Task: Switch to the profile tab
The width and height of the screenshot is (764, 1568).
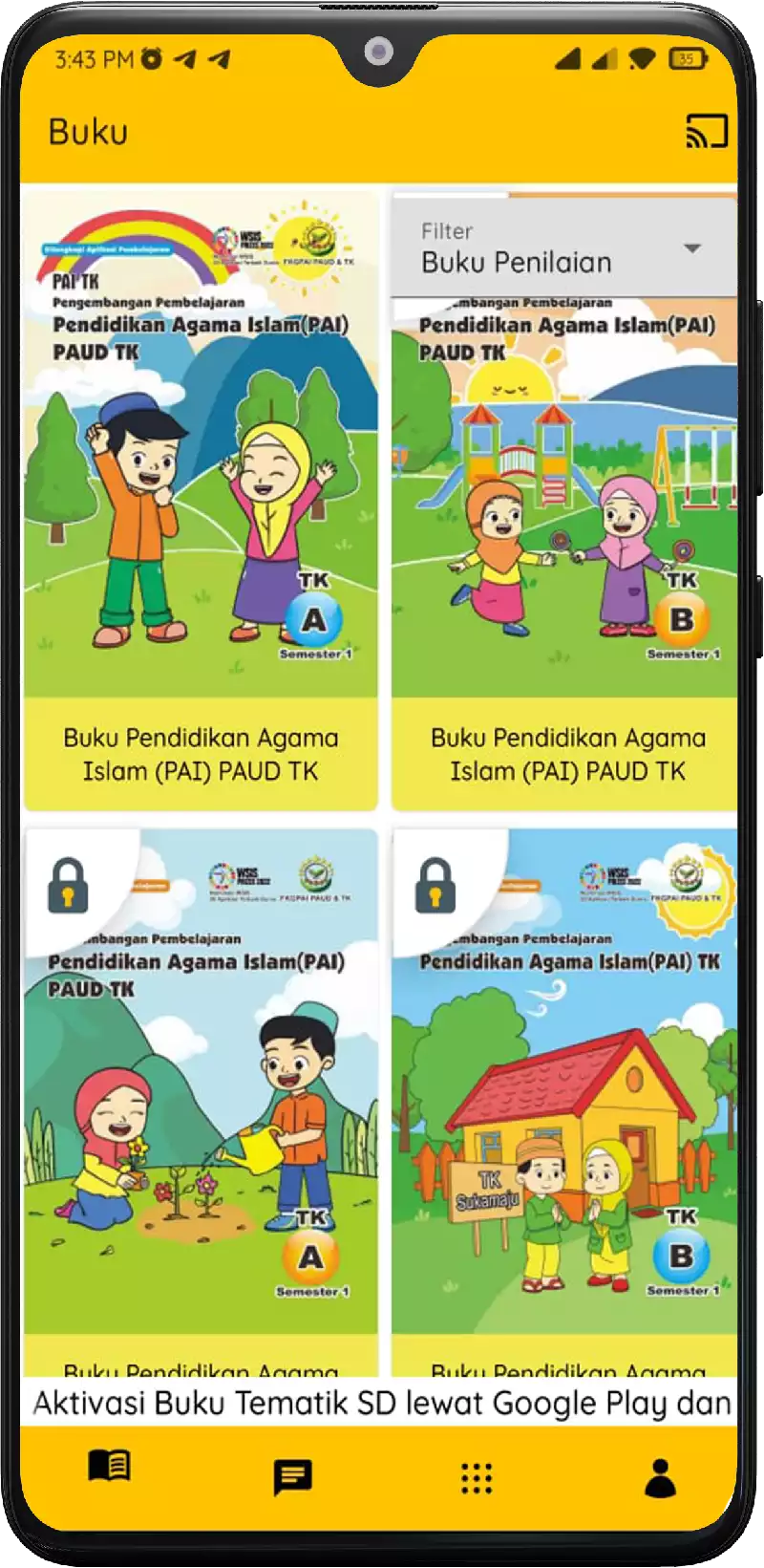Action: pos(660,1477)
